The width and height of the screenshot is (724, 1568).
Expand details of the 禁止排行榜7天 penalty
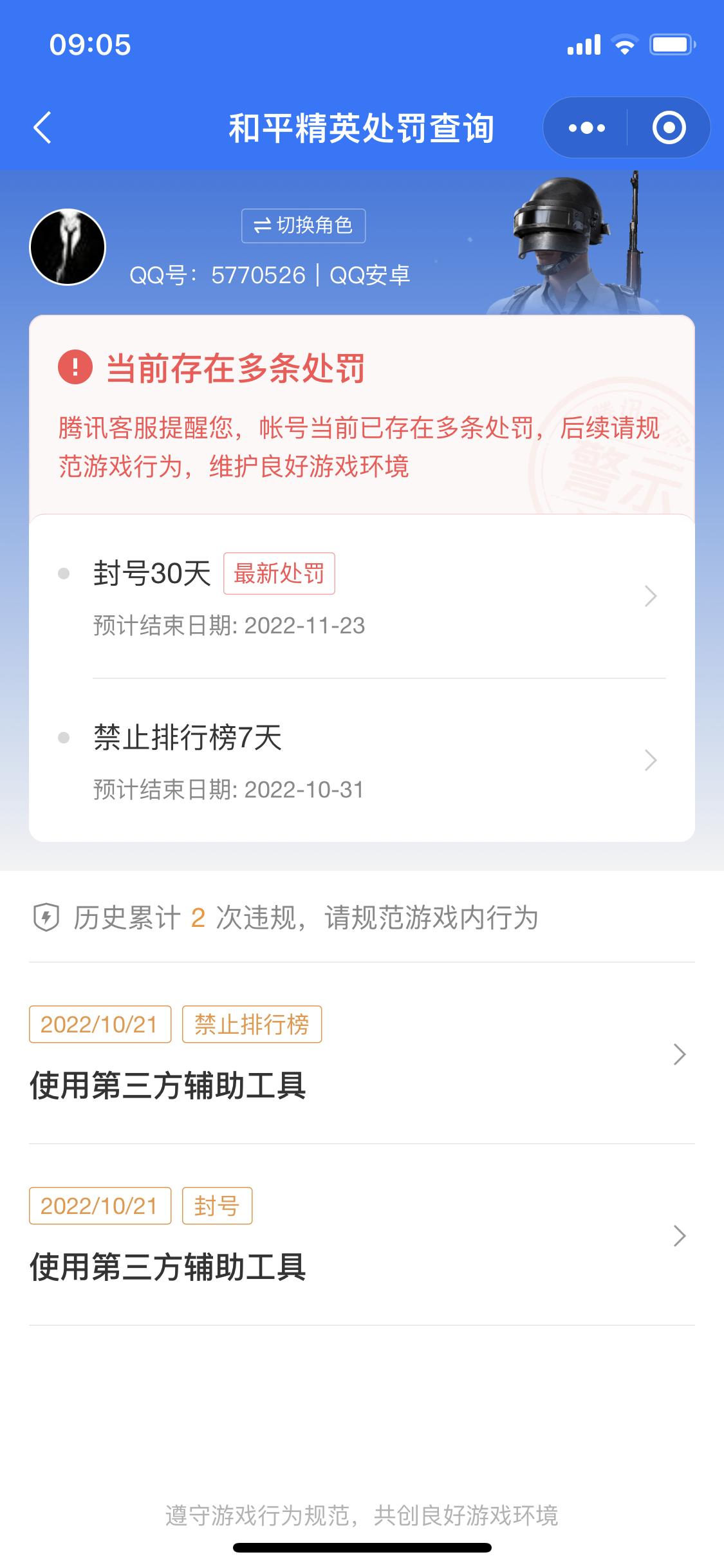coord(651,760)
